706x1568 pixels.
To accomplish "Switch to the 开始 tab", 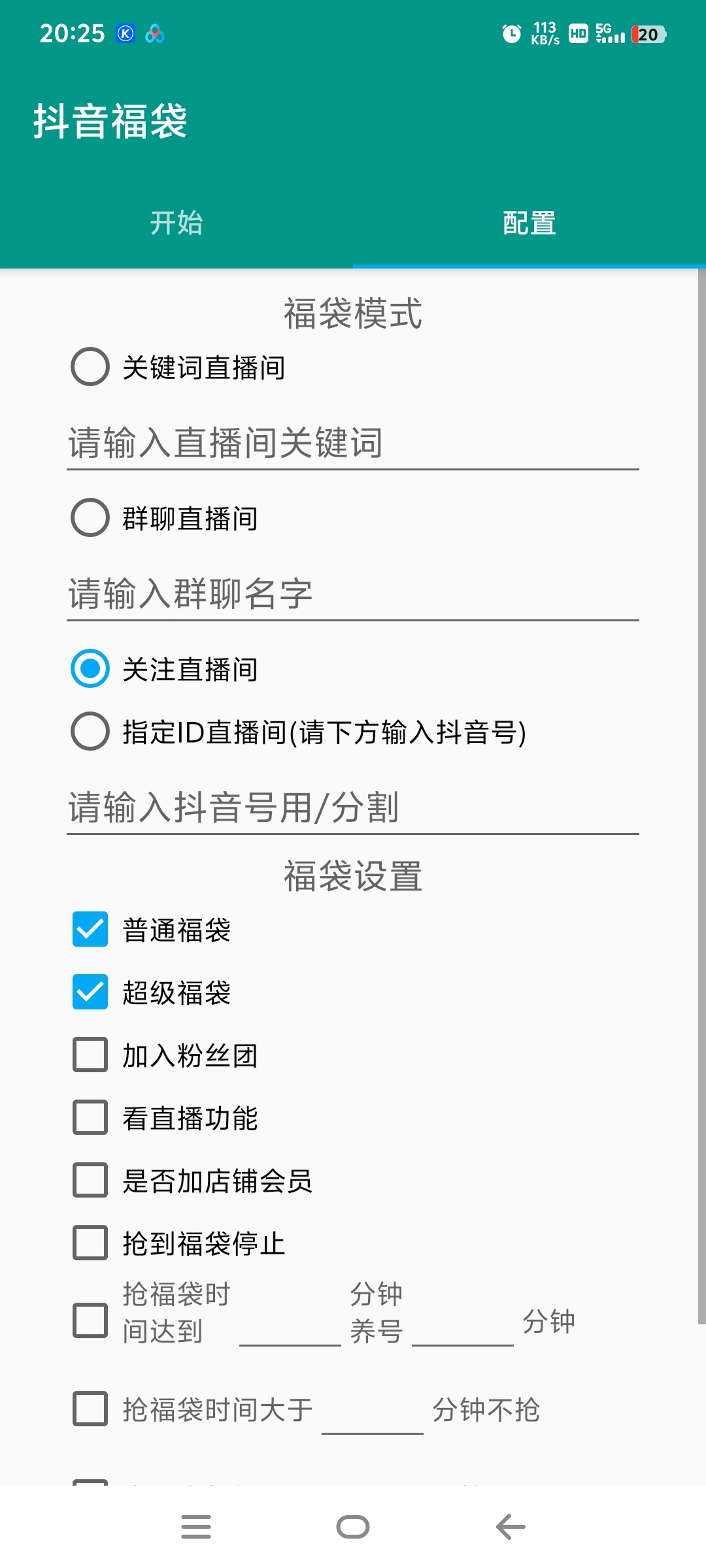I will [175, 222].
